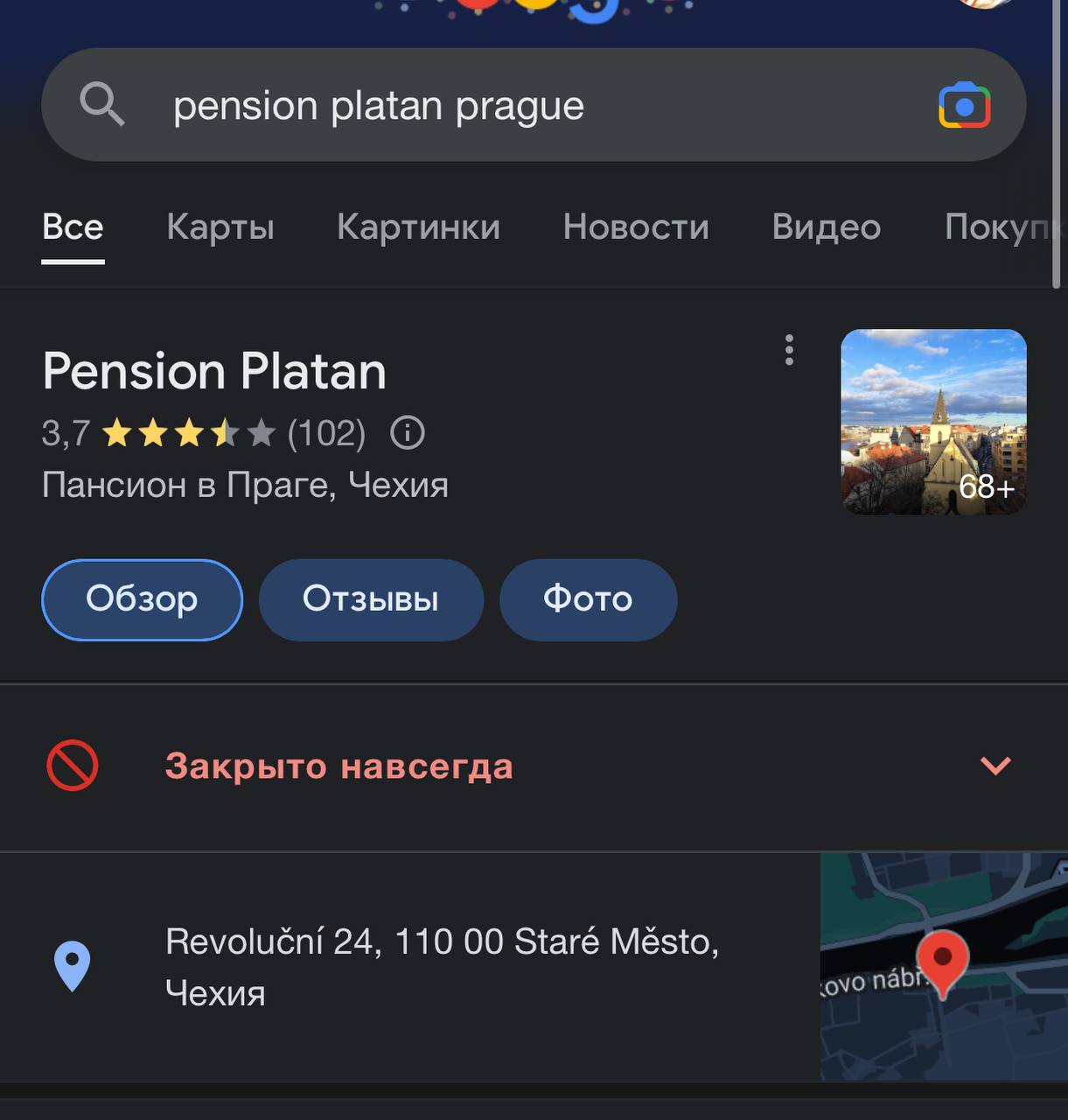Switch to the Видео tab

(x=826, y=227)
